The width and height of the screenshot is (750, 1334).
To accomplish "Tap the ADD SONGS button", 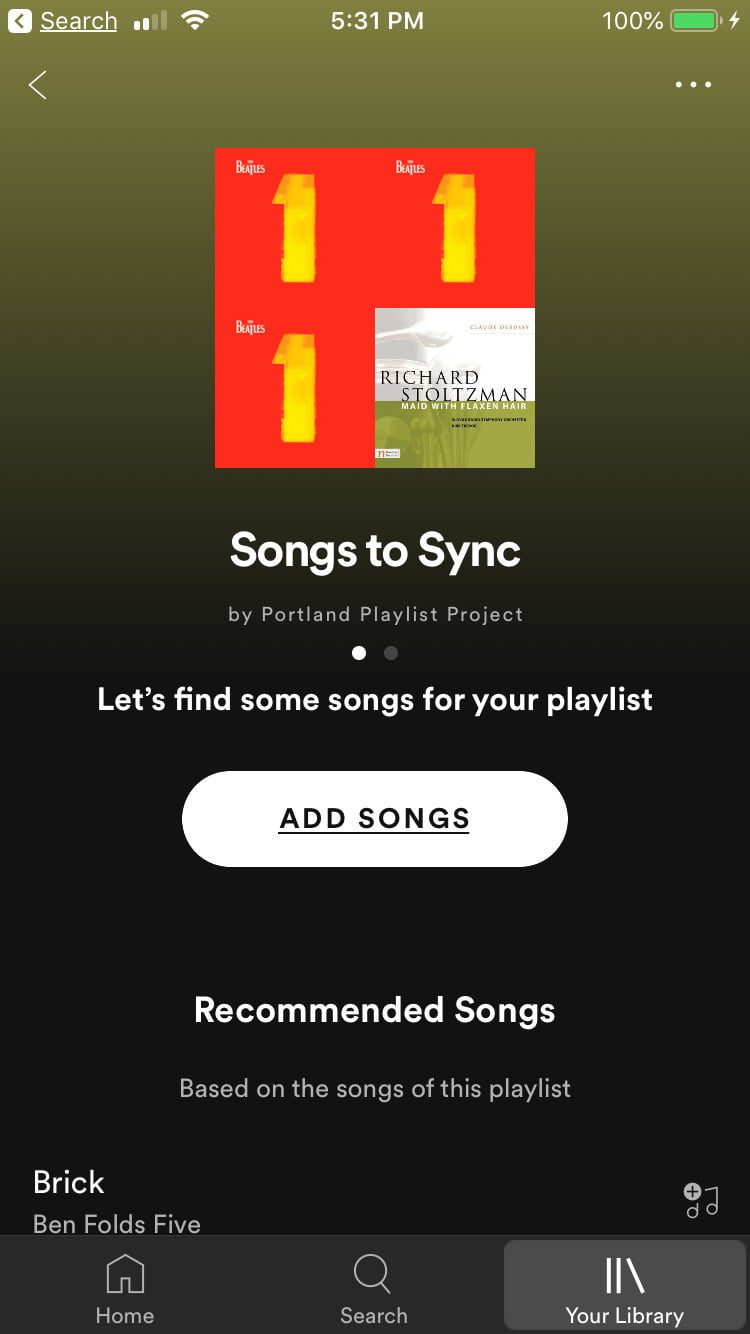I will [x=375, y=818].
